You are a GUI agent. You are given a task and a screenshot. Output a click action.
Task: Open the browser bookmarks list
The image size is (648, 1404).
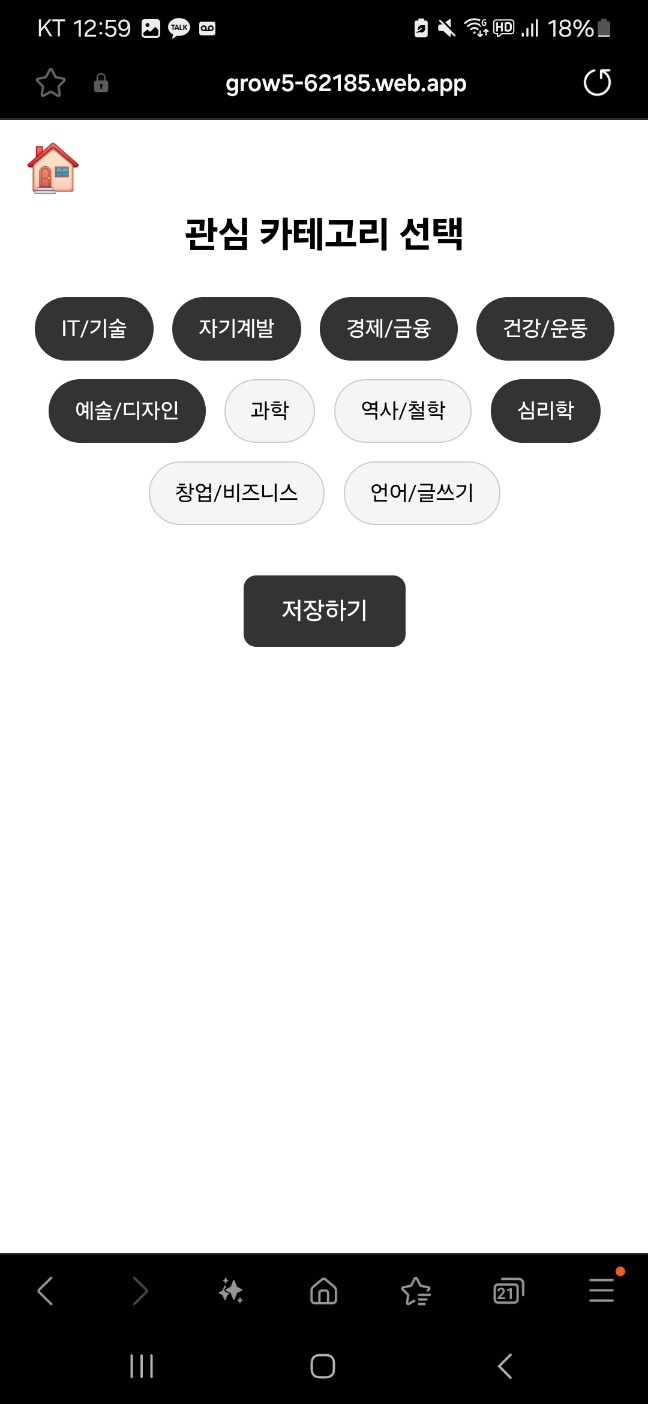pyautogui.click(x=415, y=1292)
